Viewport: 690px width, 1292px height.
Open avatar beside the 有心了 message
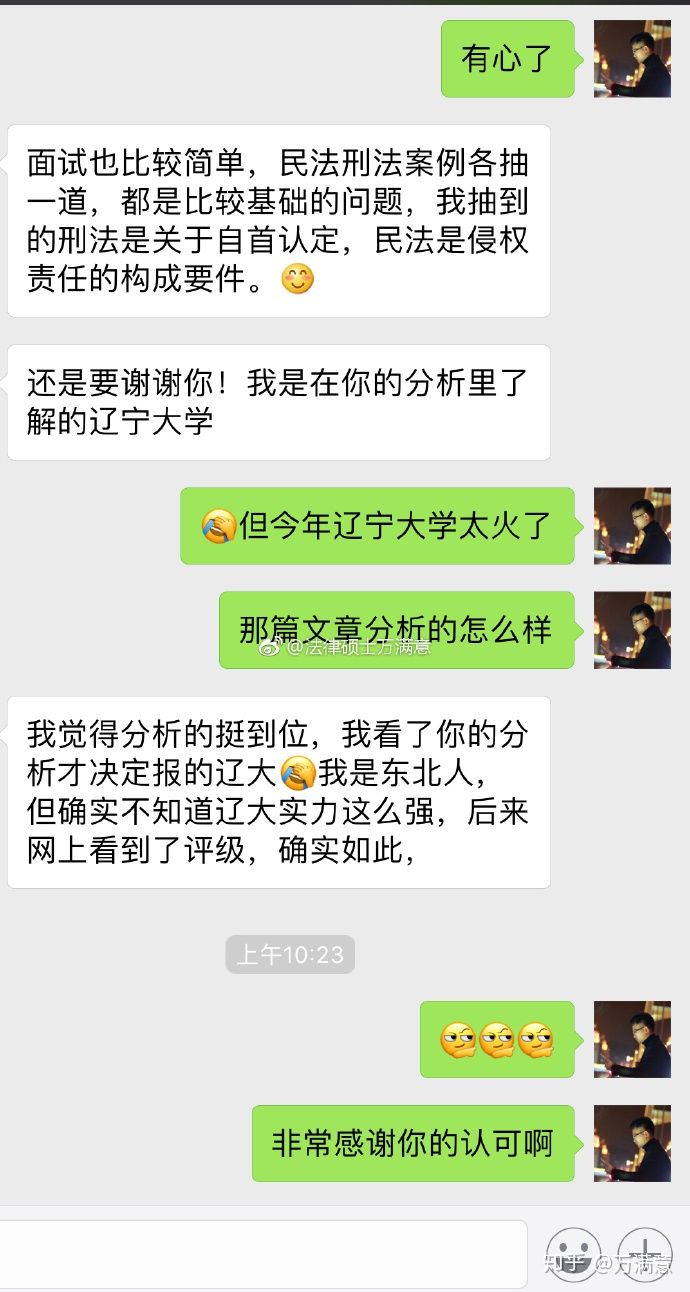point(632,59)
